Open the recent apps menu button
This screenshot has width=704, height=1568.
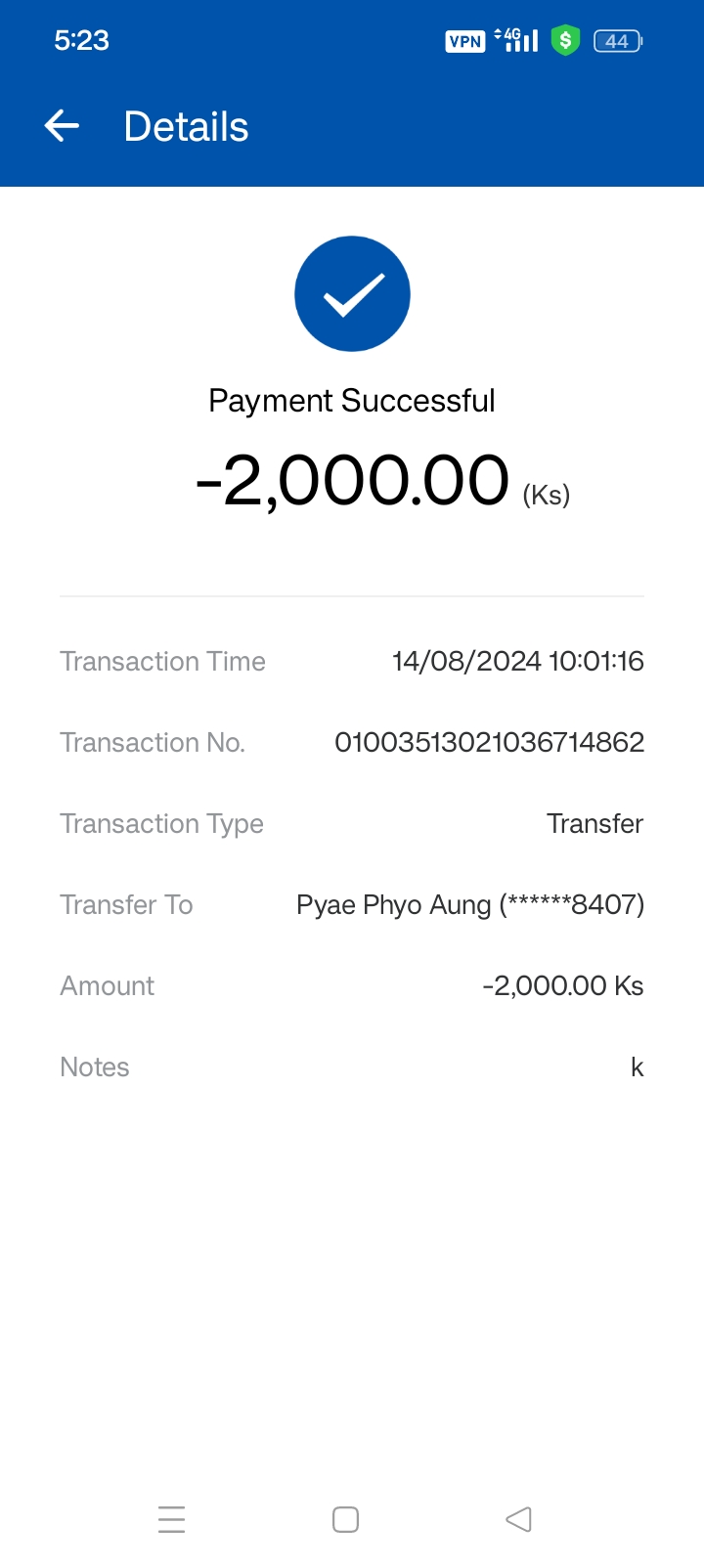171,1519
